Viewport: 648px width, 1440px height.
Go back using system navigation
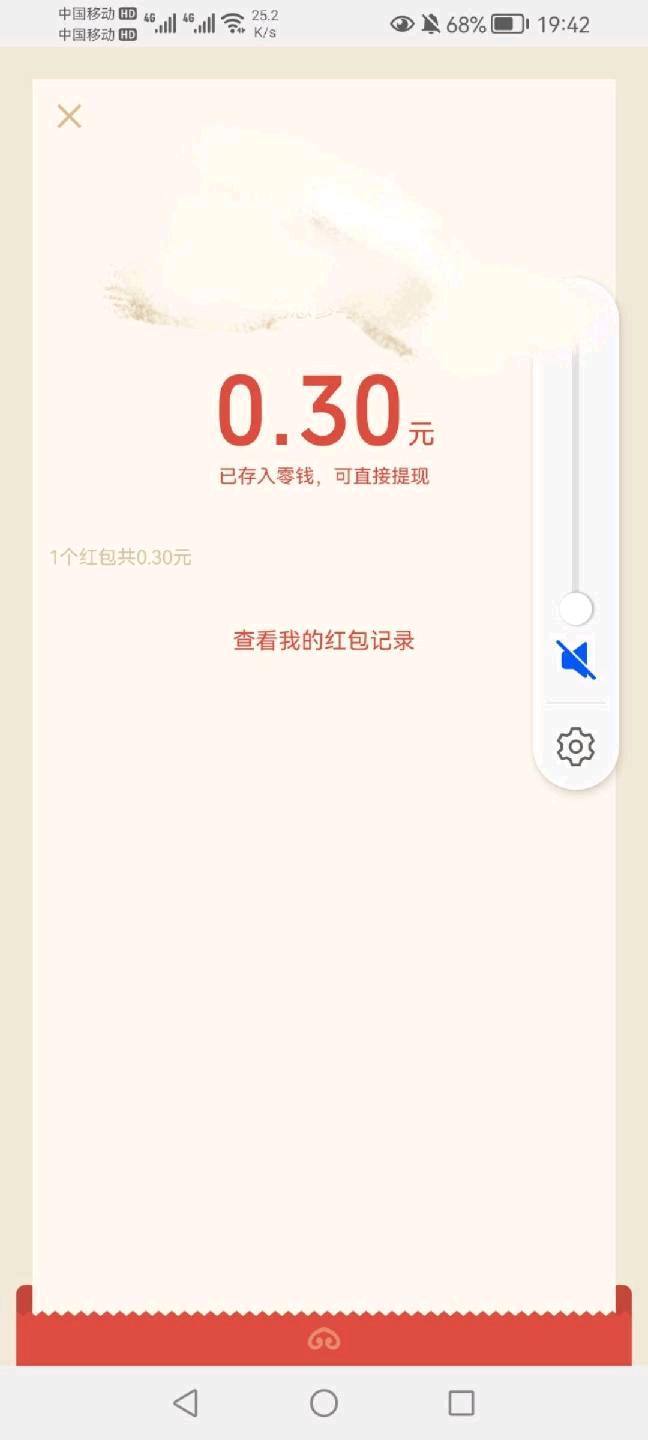pyautogui.click(x=186, y=1403)
